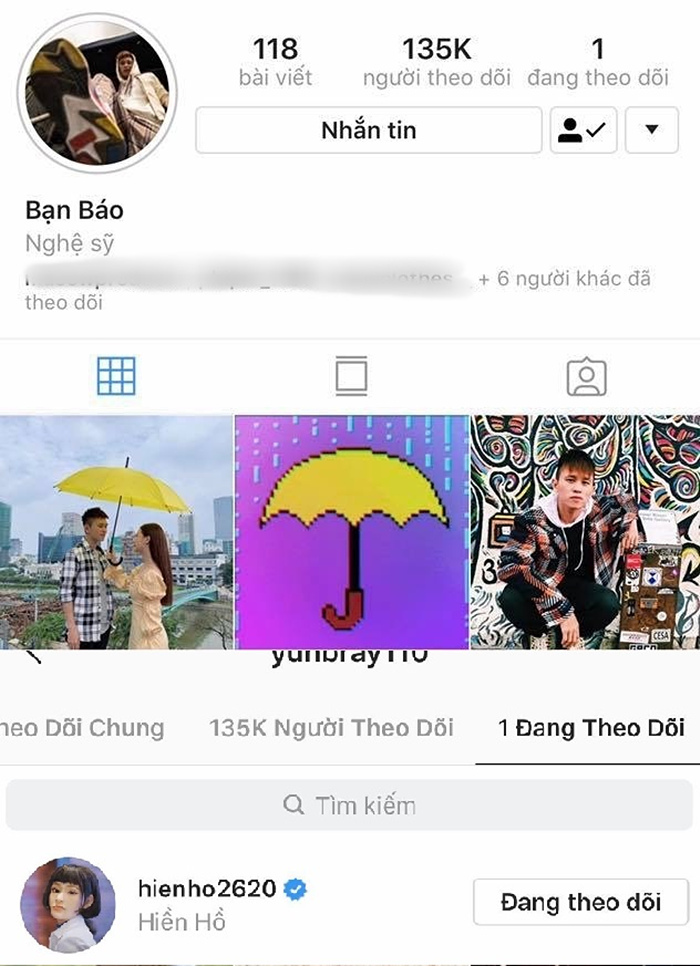Switch to the grid view tab
Image resolution: width=700 pixels, height=966 pixels.
[x=116, y=377]
